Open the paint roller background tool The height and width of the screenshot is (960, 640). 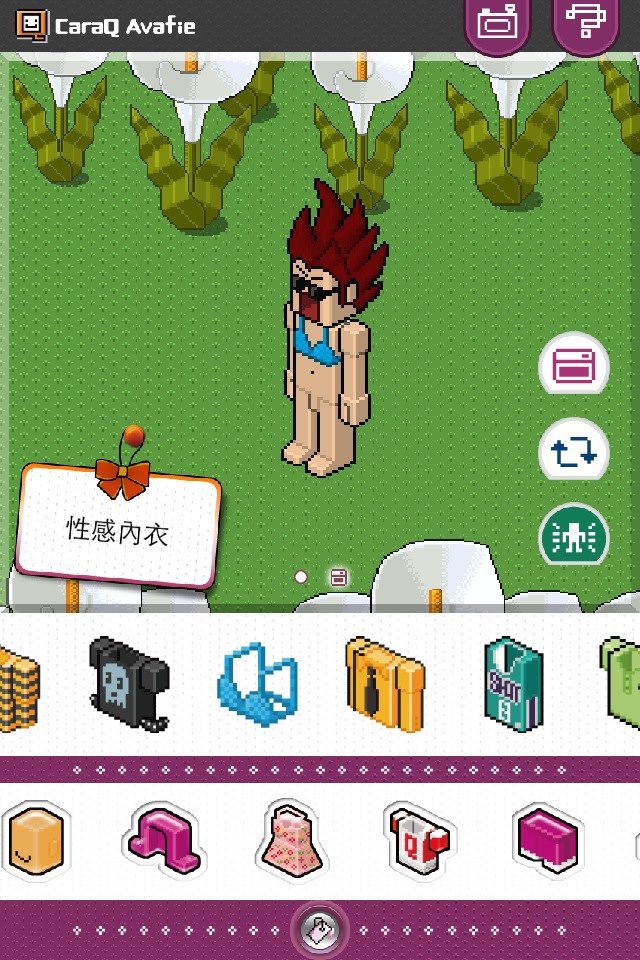click(584, 23)
